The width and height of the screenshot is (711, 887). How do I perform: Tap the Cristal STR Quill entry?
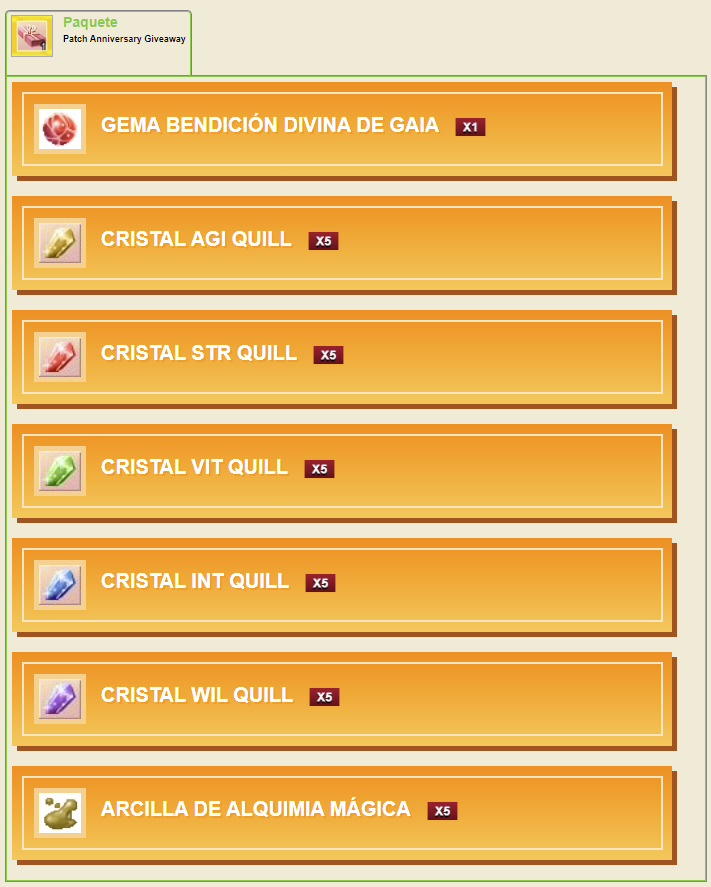pyautogui.click(x=342, y=356)
